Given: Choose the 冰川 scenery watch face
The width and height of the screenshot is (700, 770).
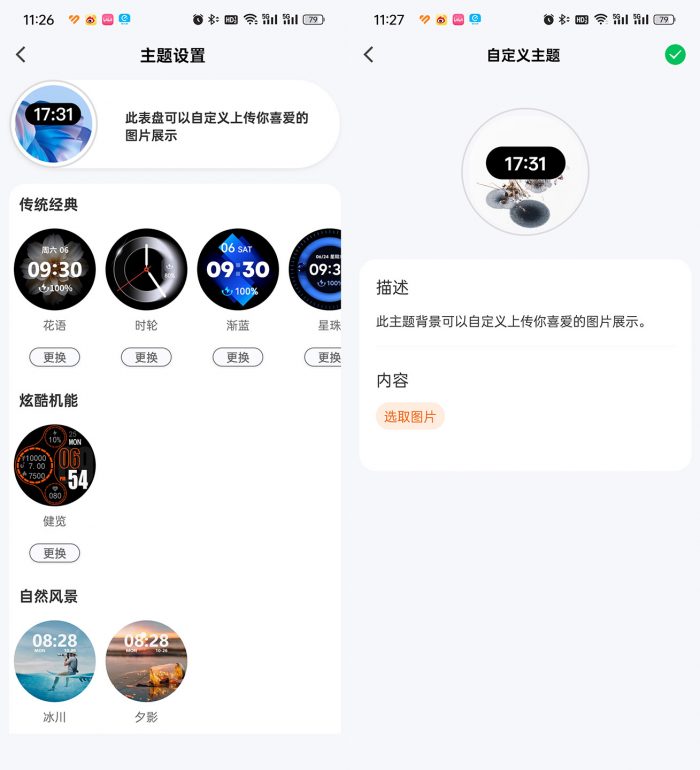Looking at the screenshot, I should click(x=55, y=661).
